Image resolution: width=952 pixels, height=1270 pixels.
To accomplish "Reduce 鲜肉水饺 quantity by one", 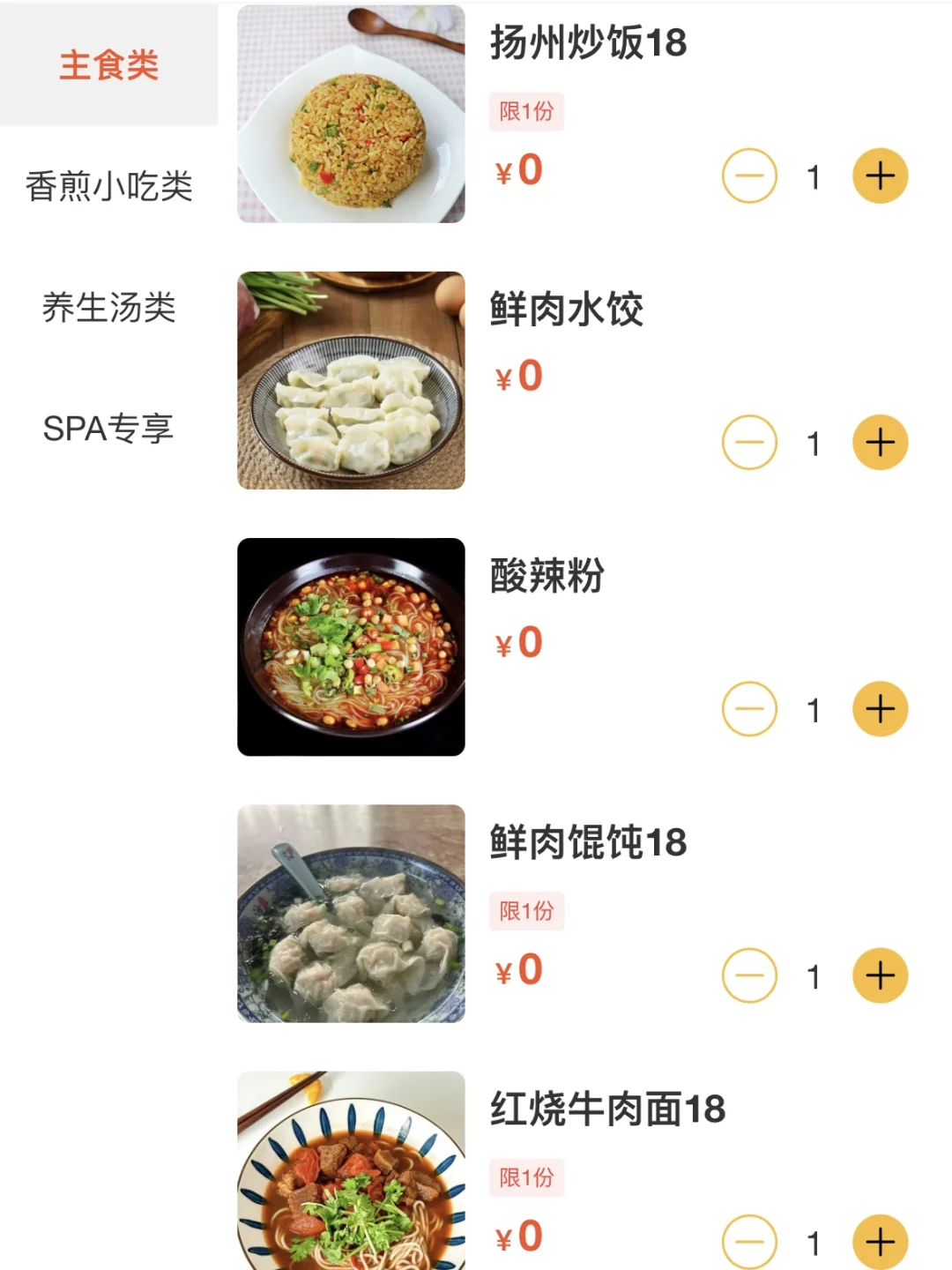I will (x=749, y=443).
